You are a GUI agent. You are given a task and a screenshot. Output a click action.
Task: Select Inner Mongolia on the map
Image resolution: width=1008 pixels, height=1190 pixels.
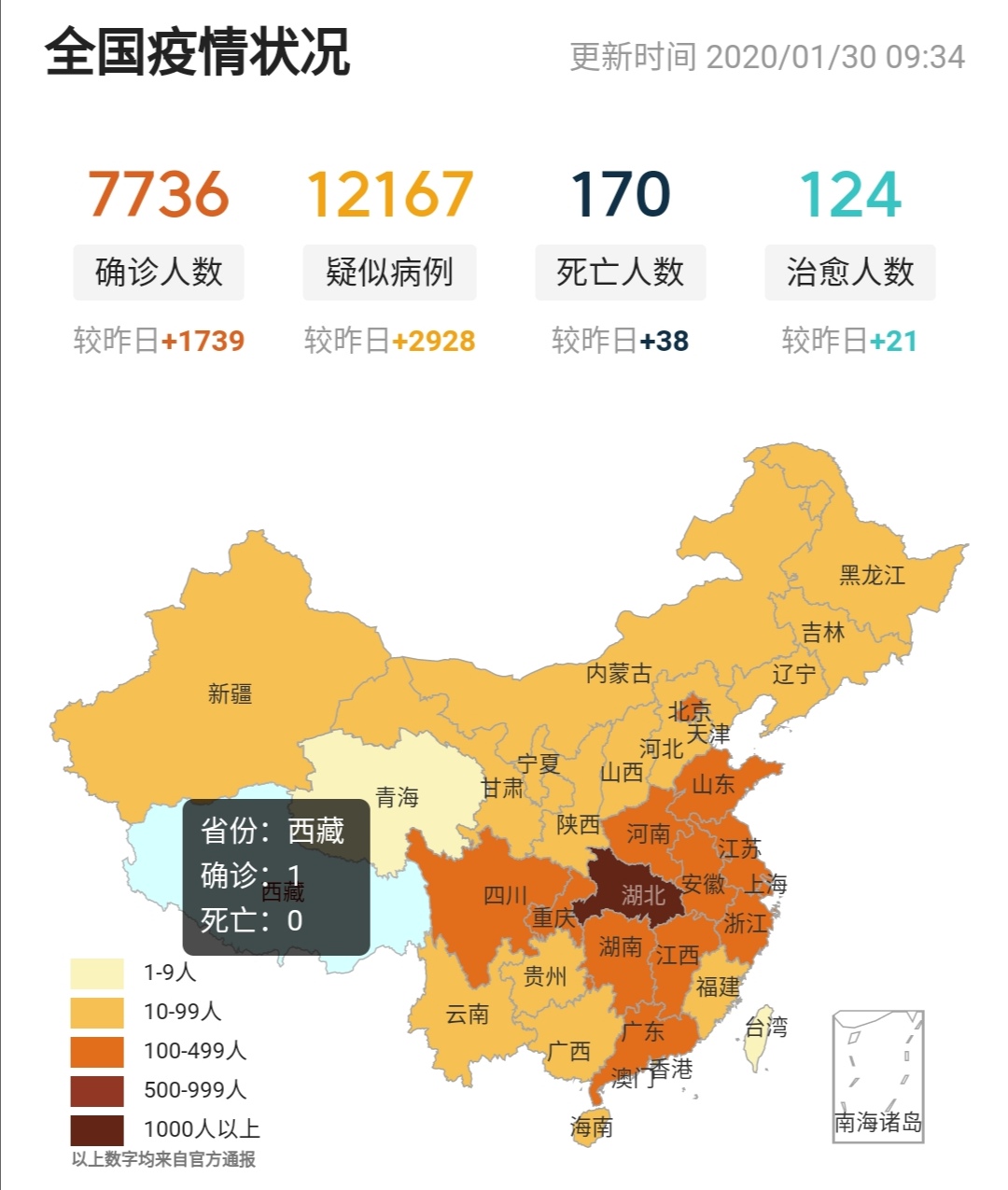tap(618, 674)
